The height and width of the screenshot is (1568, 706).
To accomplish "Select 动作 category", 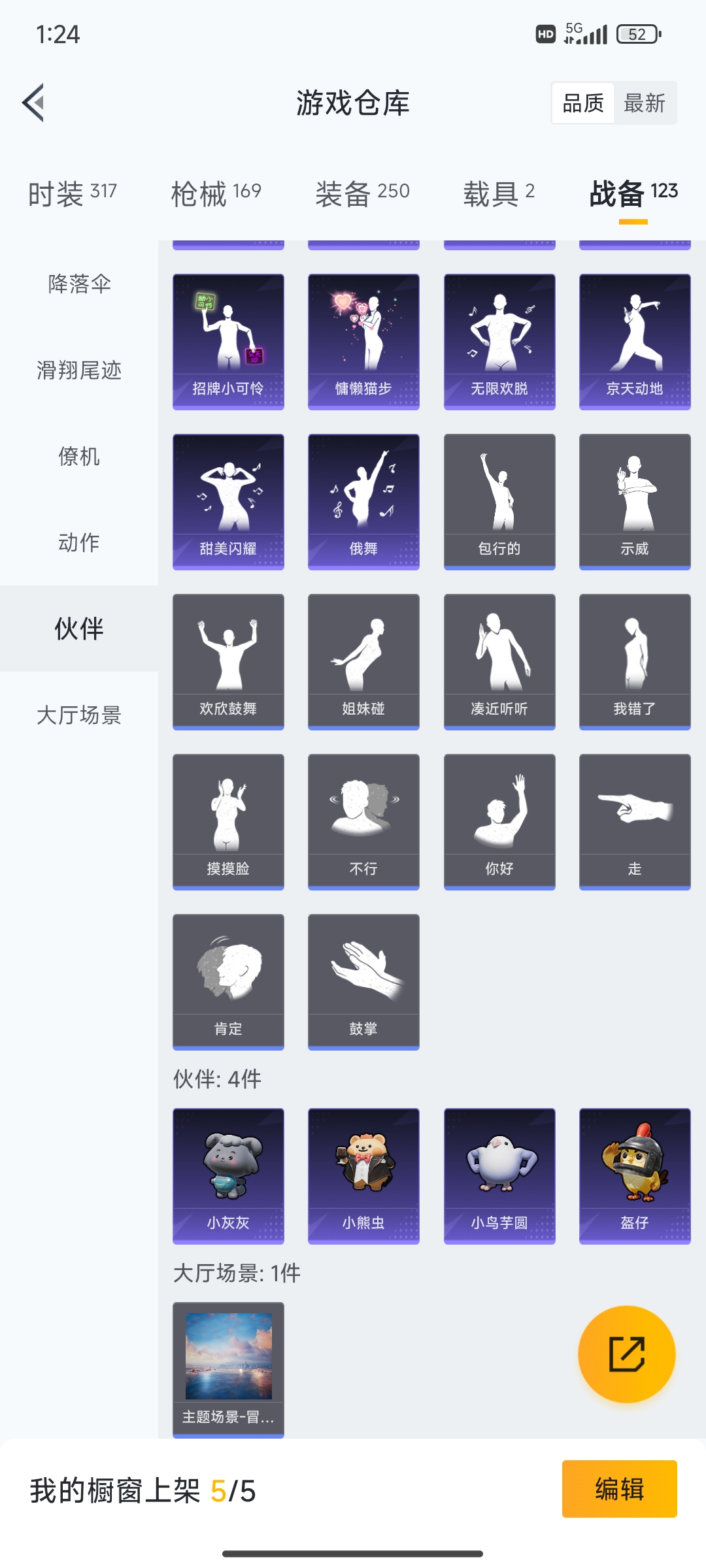I will click(x=79, y=542).
